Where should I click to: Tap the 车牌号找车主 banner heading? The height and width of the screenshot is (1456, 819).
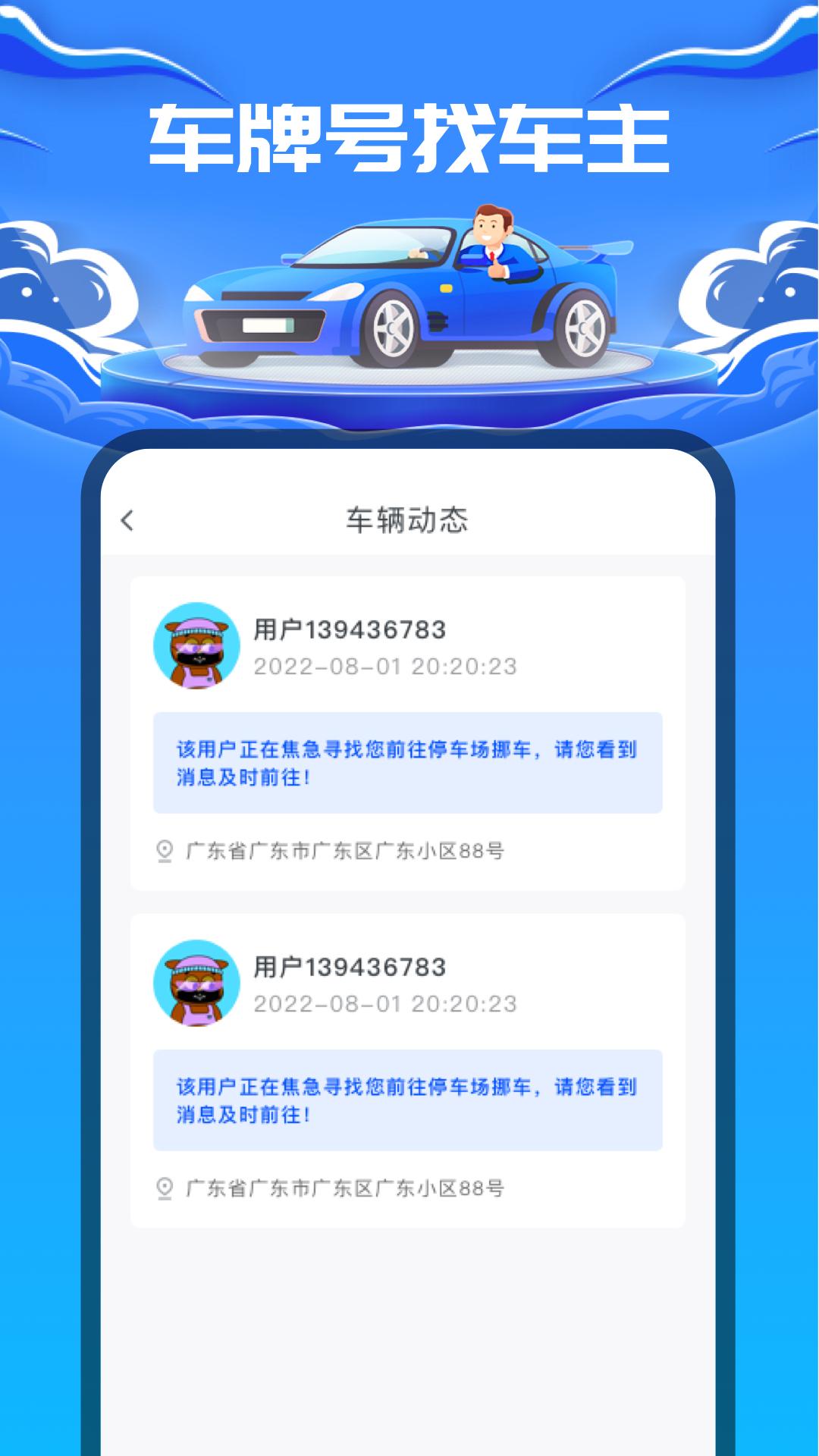[x=409, y=136]
